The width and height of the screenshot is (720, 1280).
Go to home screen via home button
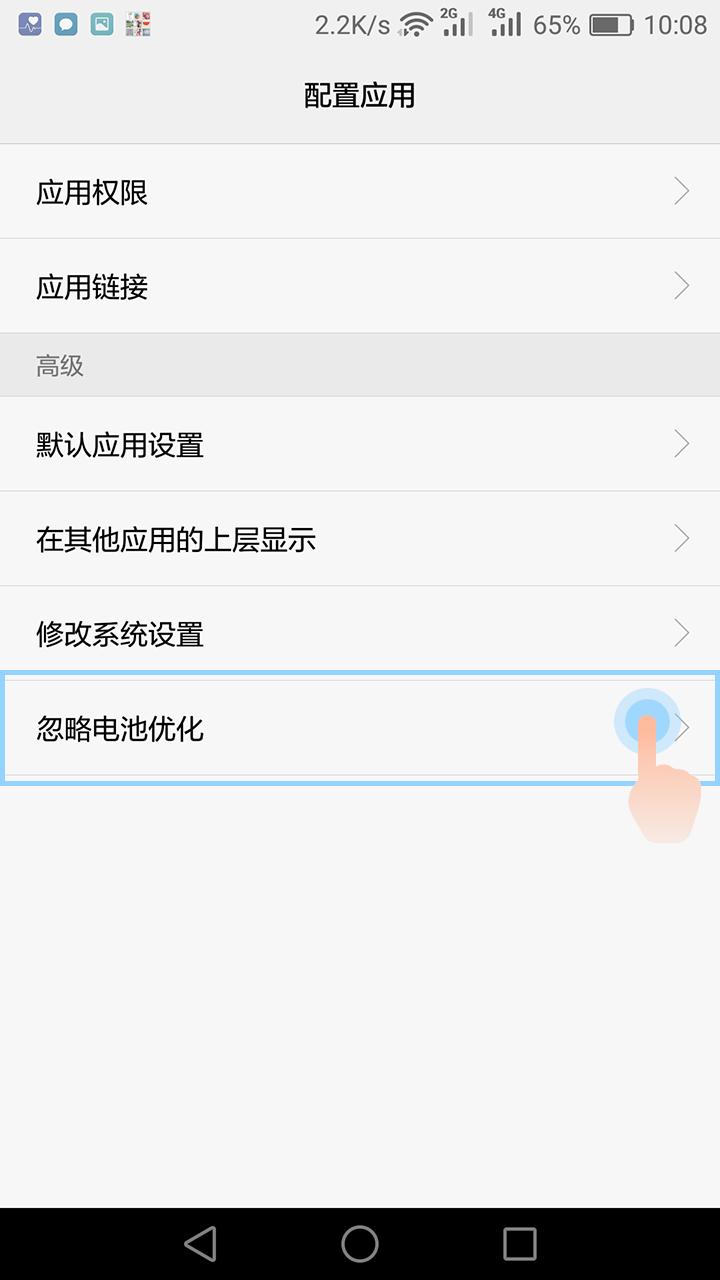coord(360,1244)
